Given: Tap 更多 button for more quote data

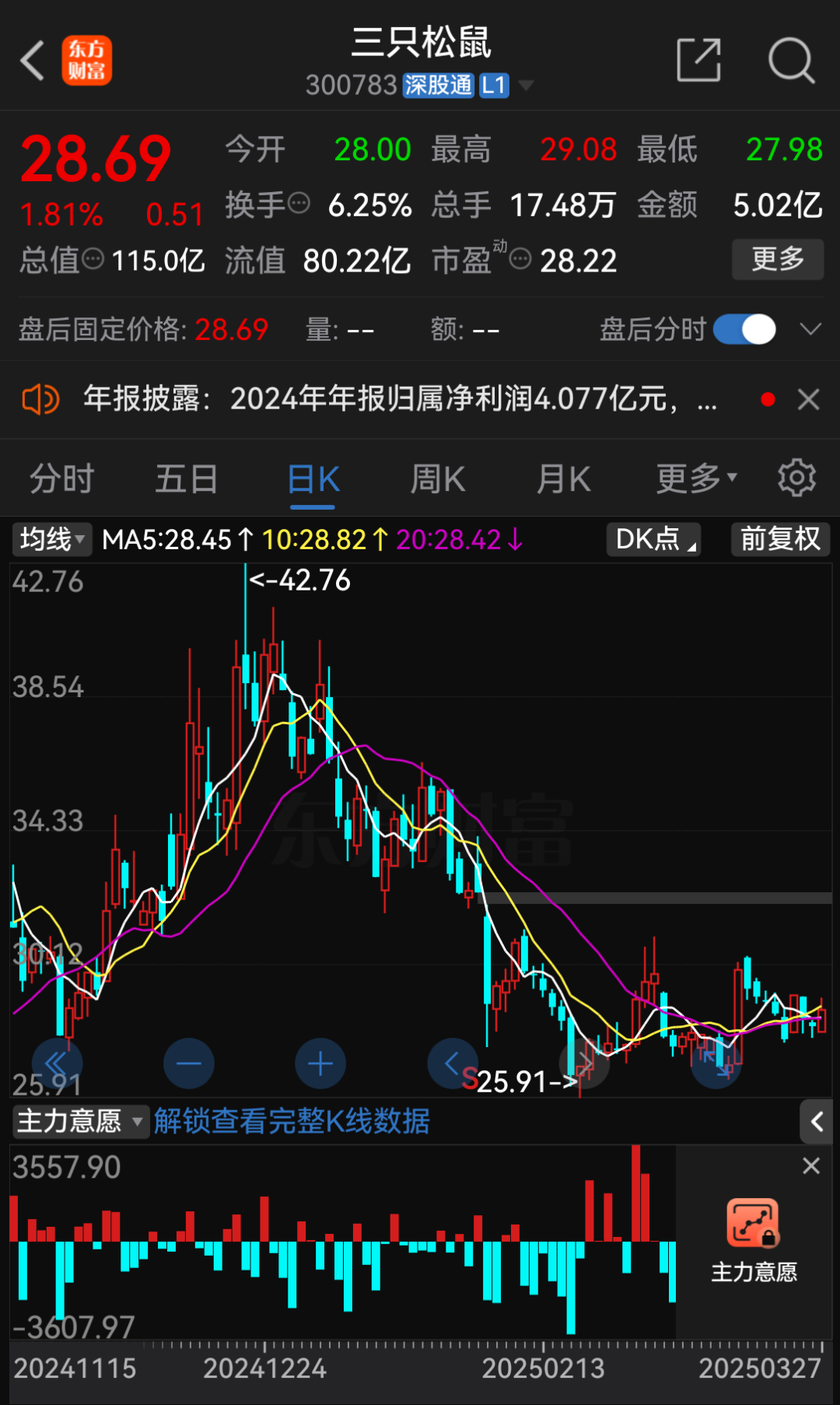Looking at the screenshot, I should (x=777, y=259).
